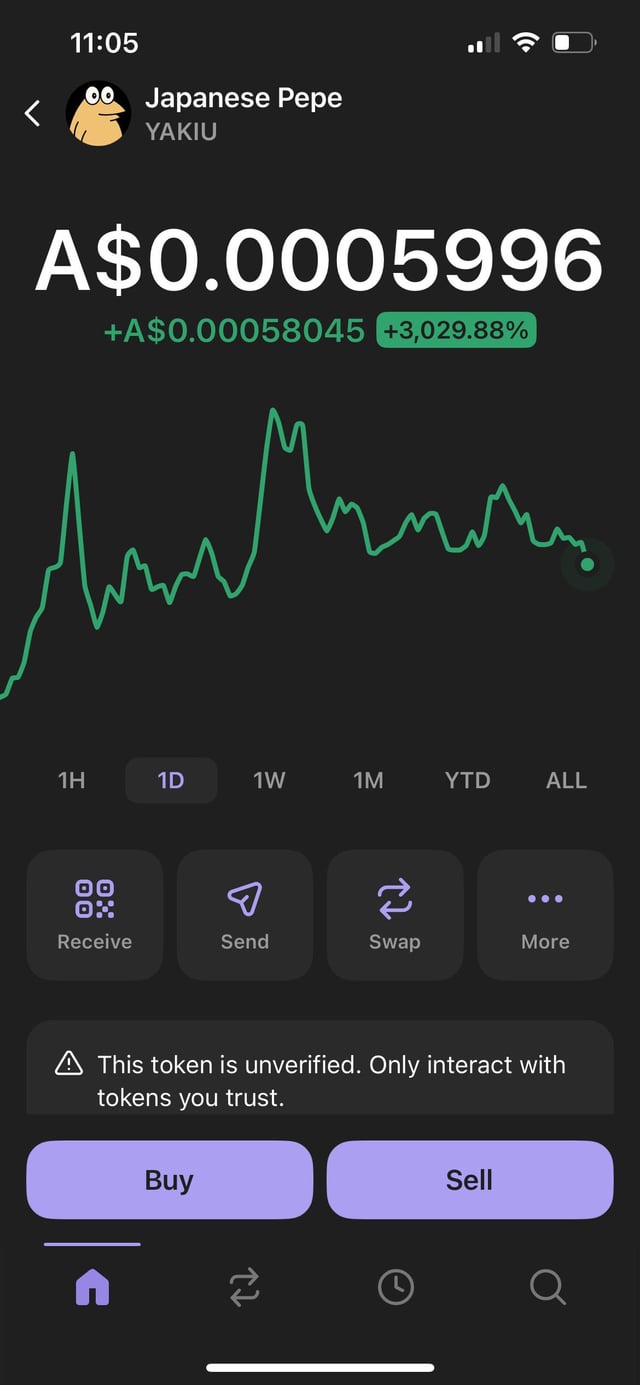This screenshot has width=640, height=1385.
Task: View year-to-date chart with YTD
Action: 467,780
